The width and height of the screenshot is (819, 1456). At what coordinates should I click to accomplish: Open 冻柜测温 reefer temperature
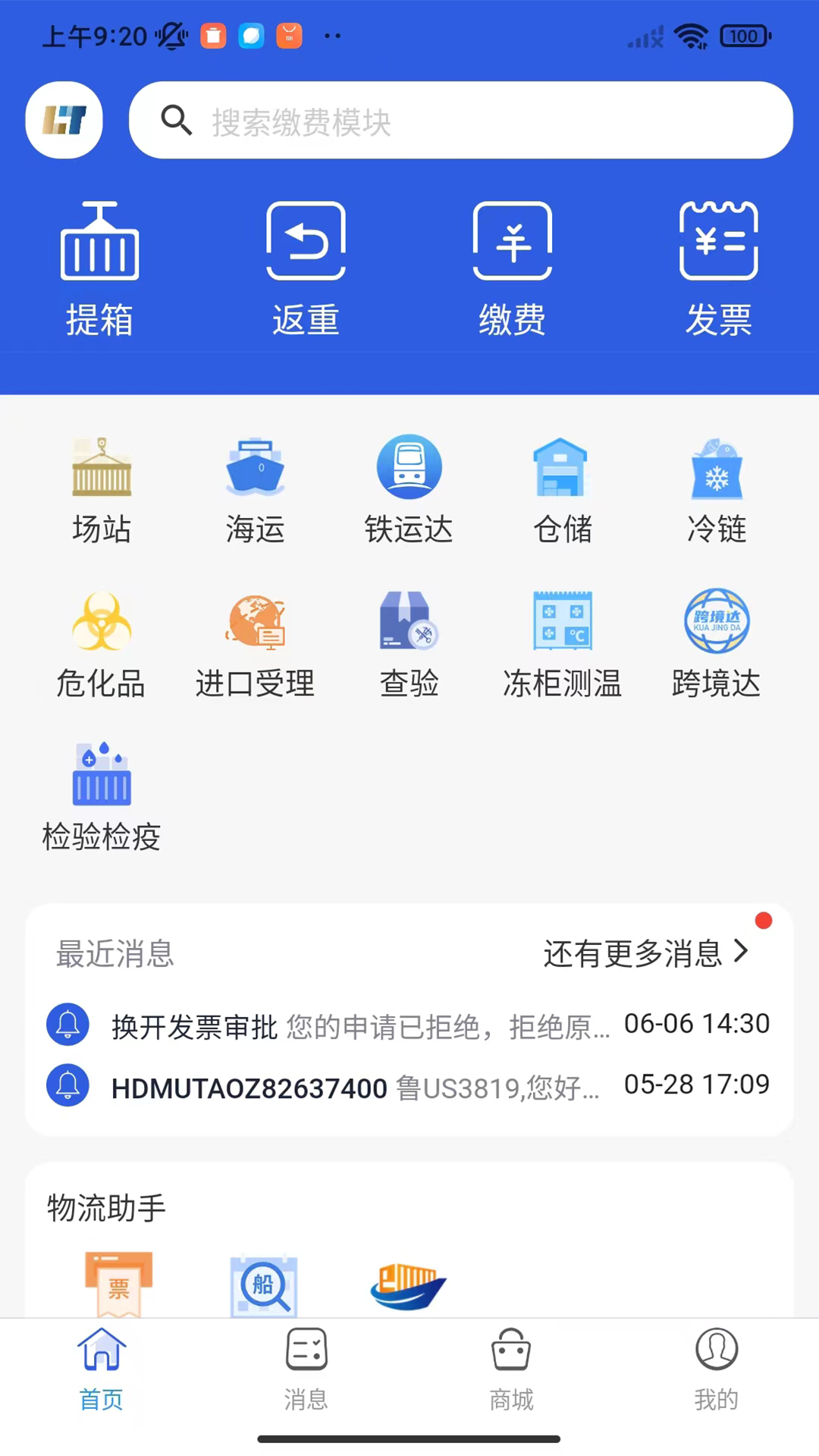562,644
